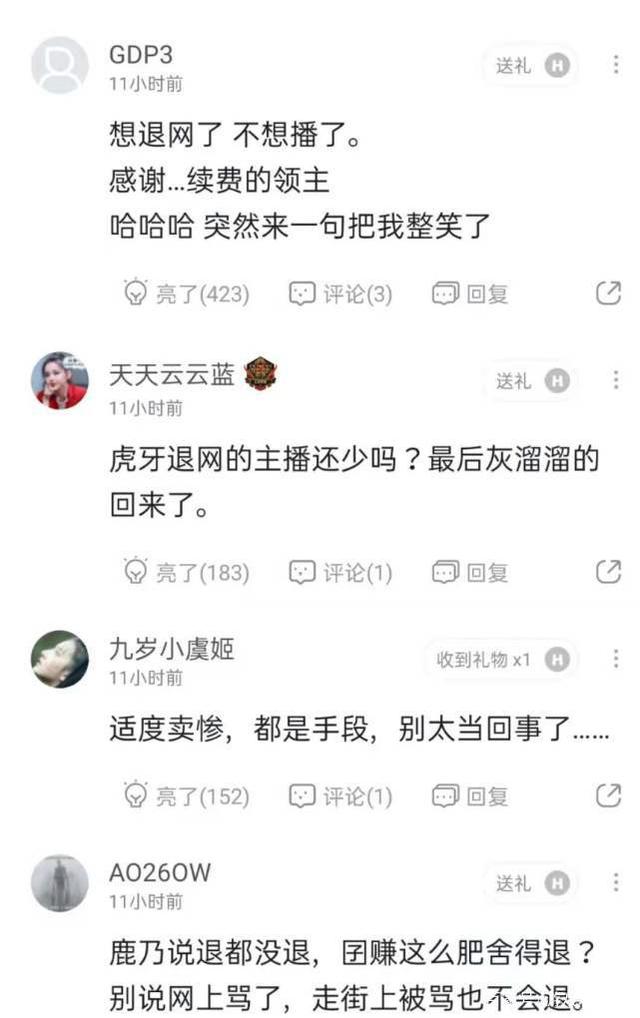Like 九岁小虞姬's comment with 152 likes

click(x=186, y=796)
